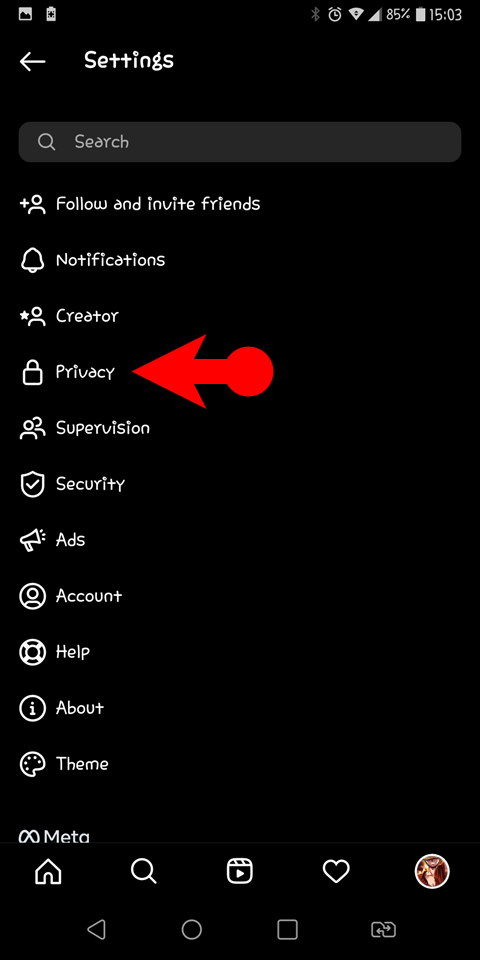The image size is (480, 960).
Task: Switch to the Home feed tab
Action: click(48, 871)
